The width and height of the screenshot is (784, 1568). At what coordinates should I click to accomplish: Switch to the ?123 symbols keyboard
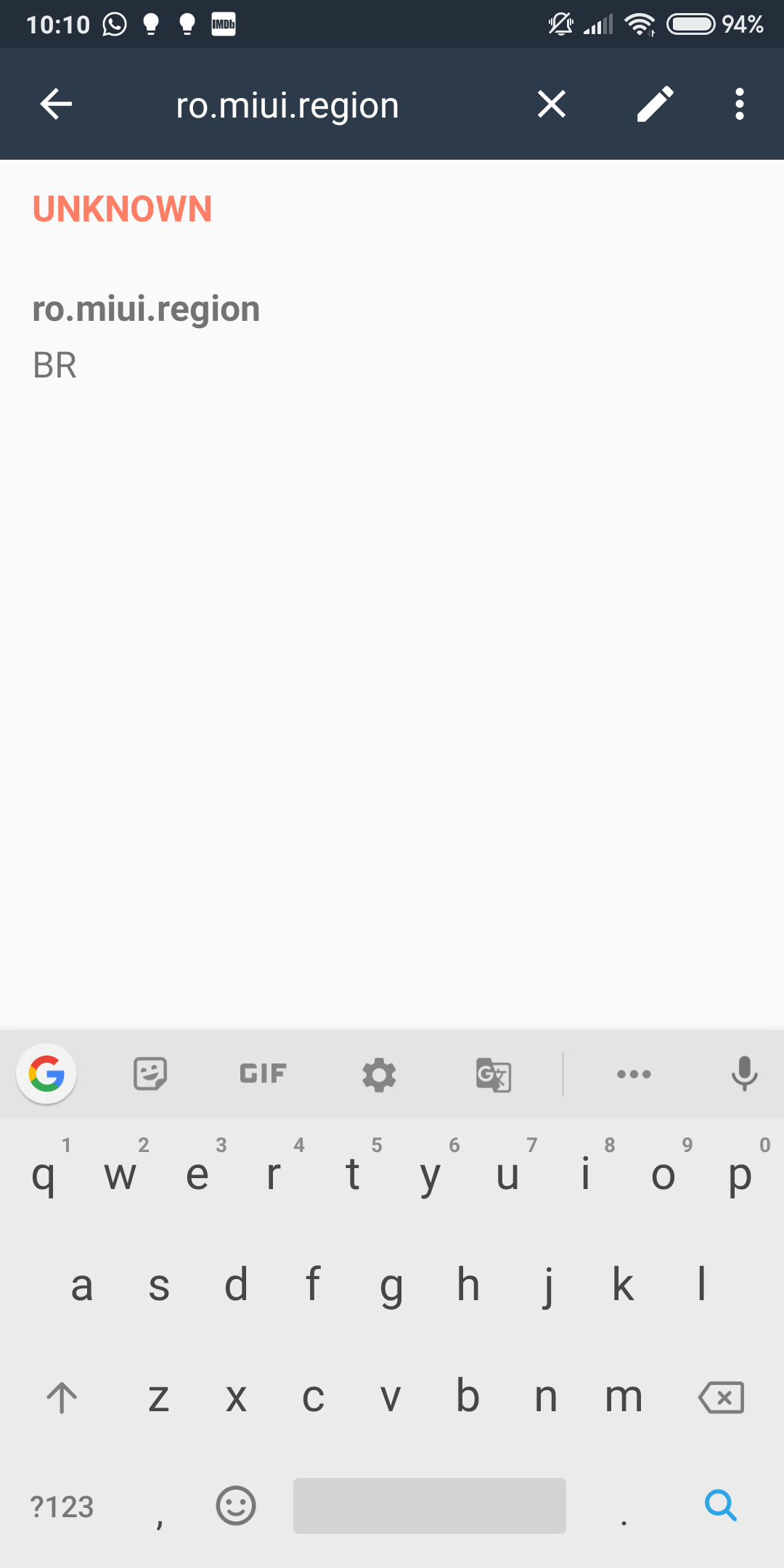62,1507
